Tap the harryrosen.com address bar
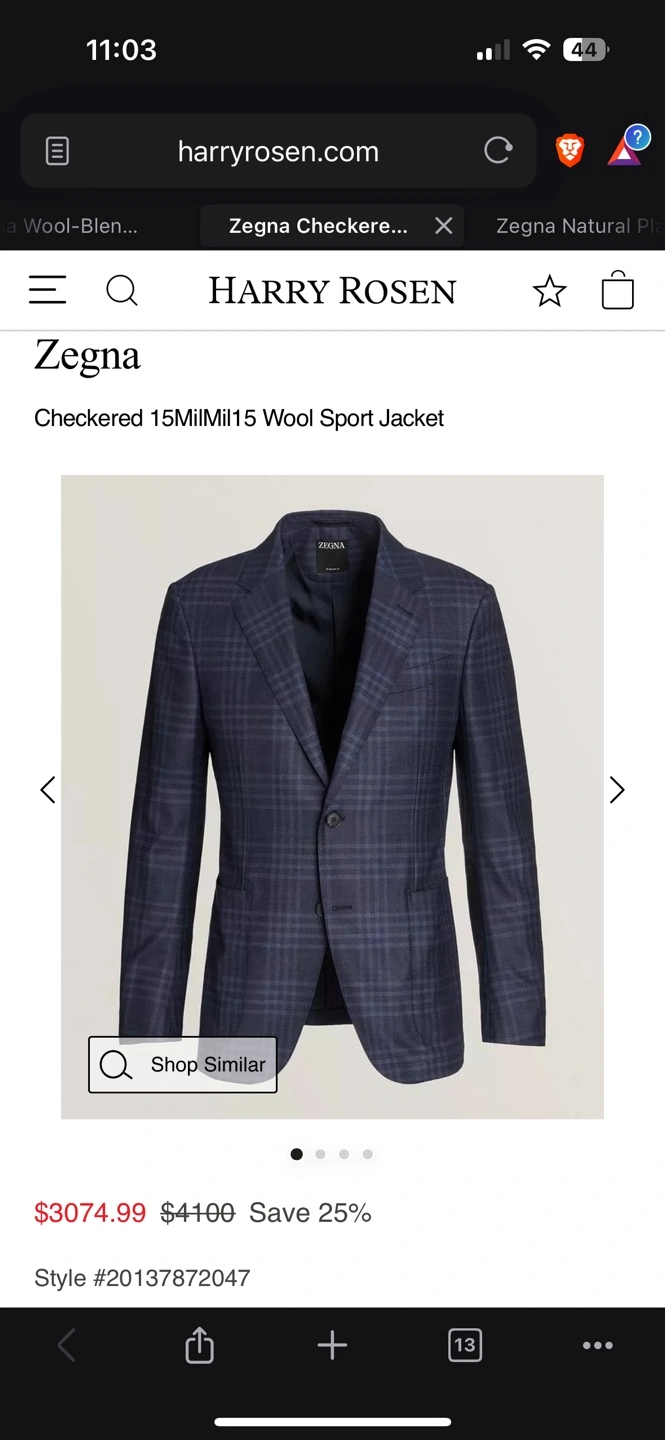This screenshot has height=1440, width=665. [x=278, y=152]
